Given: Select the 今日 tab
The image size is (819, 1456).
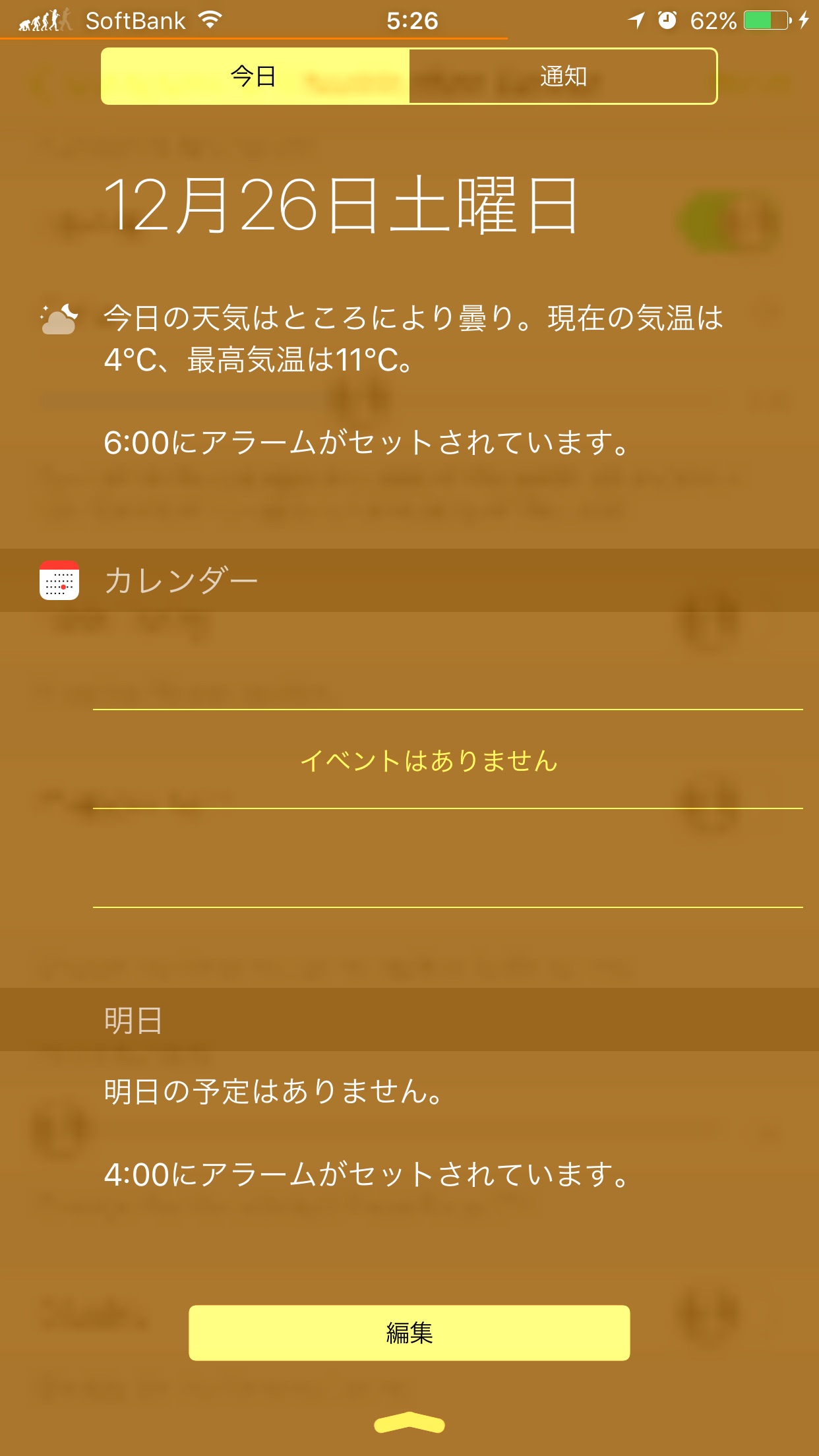Looking at the screenshot, I should tap(255, 76).
